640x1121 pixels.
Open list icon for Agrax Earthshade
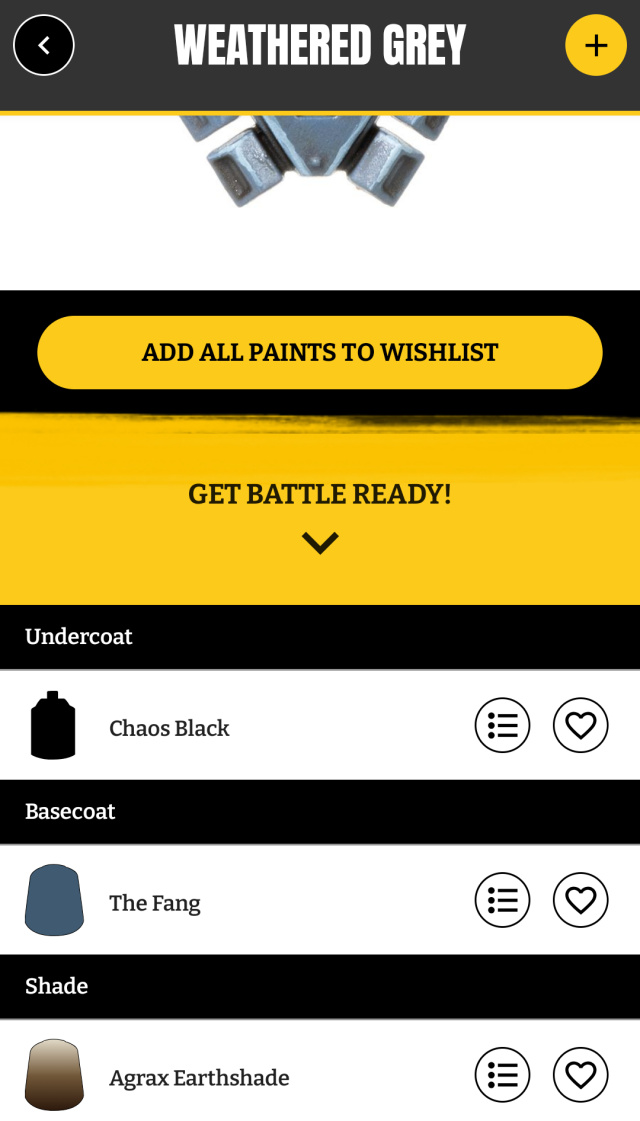(502, 1075)
